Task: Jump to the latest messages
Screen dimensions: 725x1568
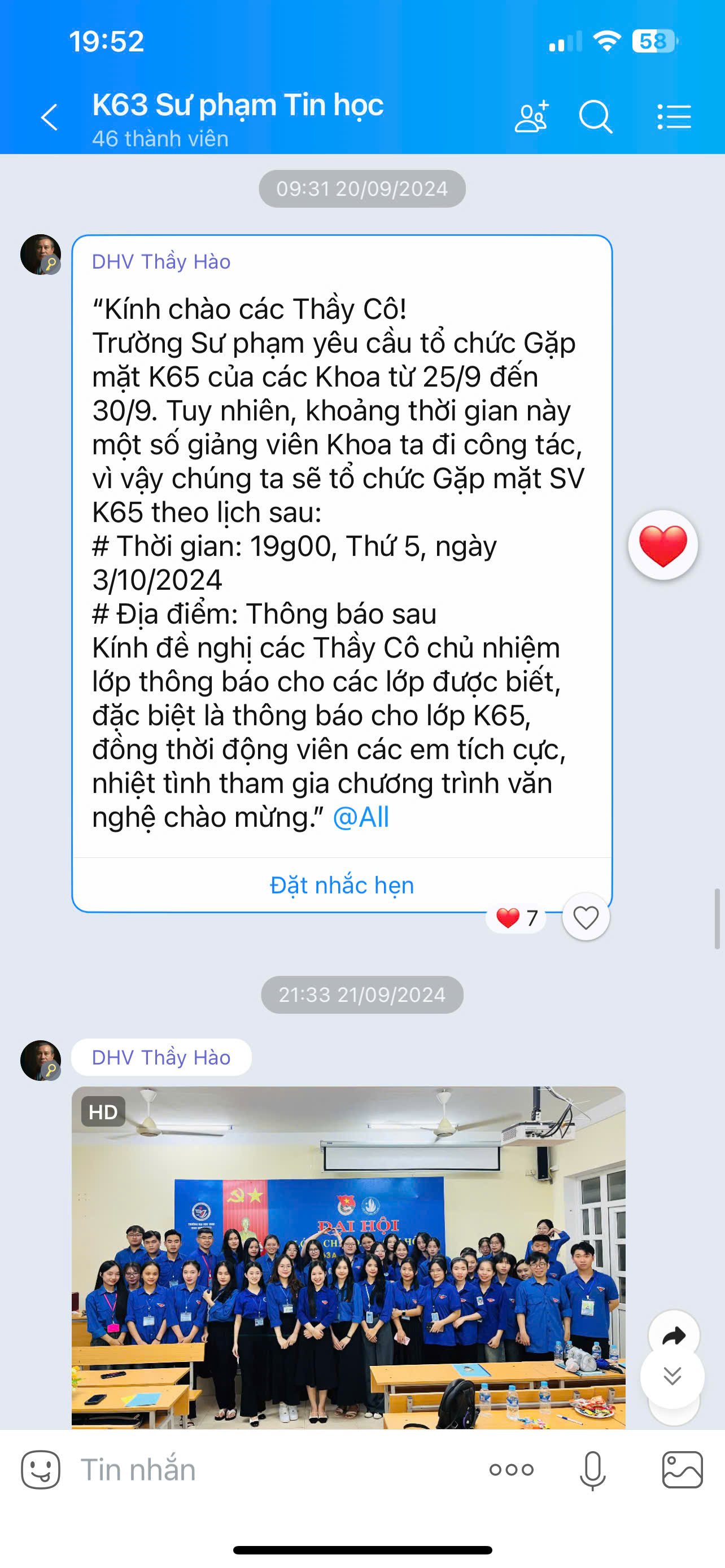Action: 672,1376
